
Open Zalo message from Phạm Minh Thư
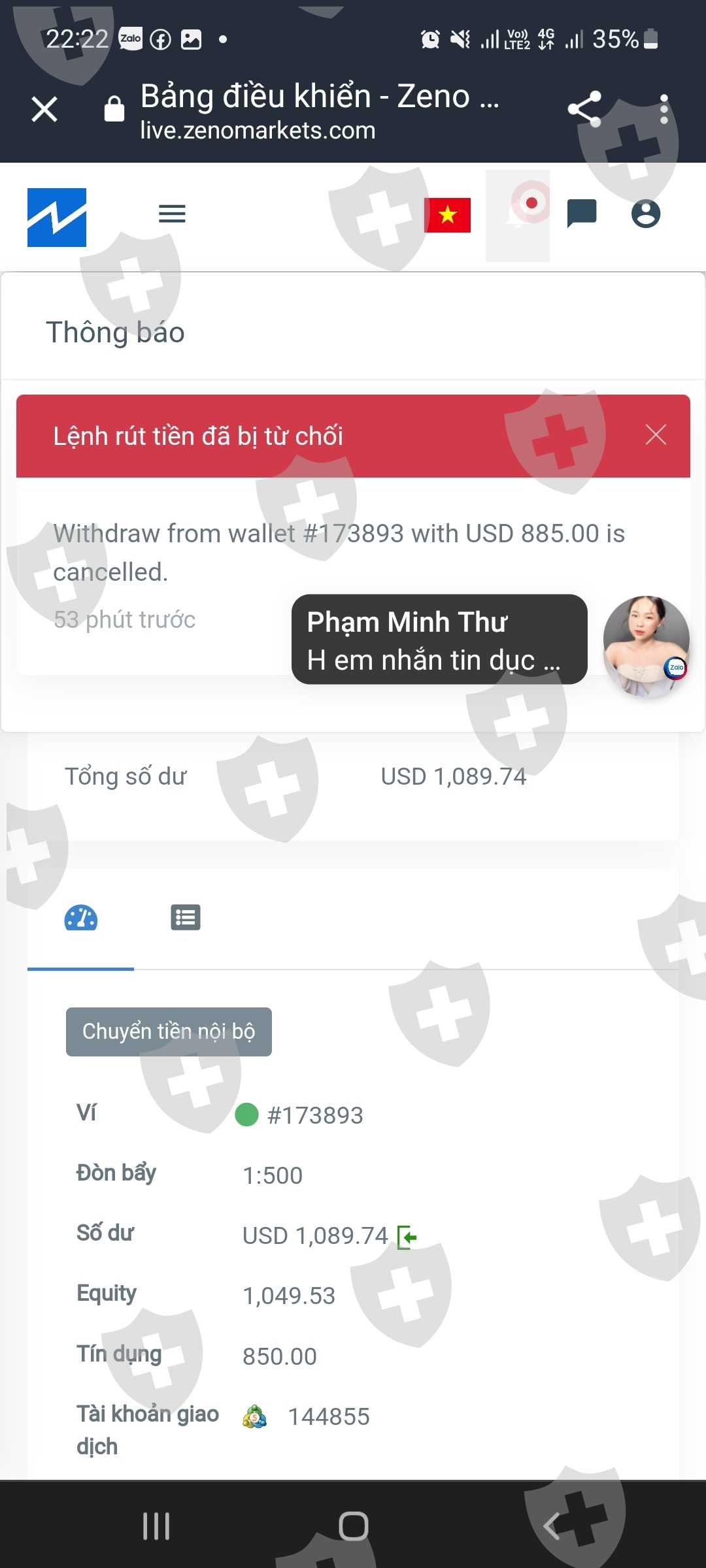tap(439, 640)
